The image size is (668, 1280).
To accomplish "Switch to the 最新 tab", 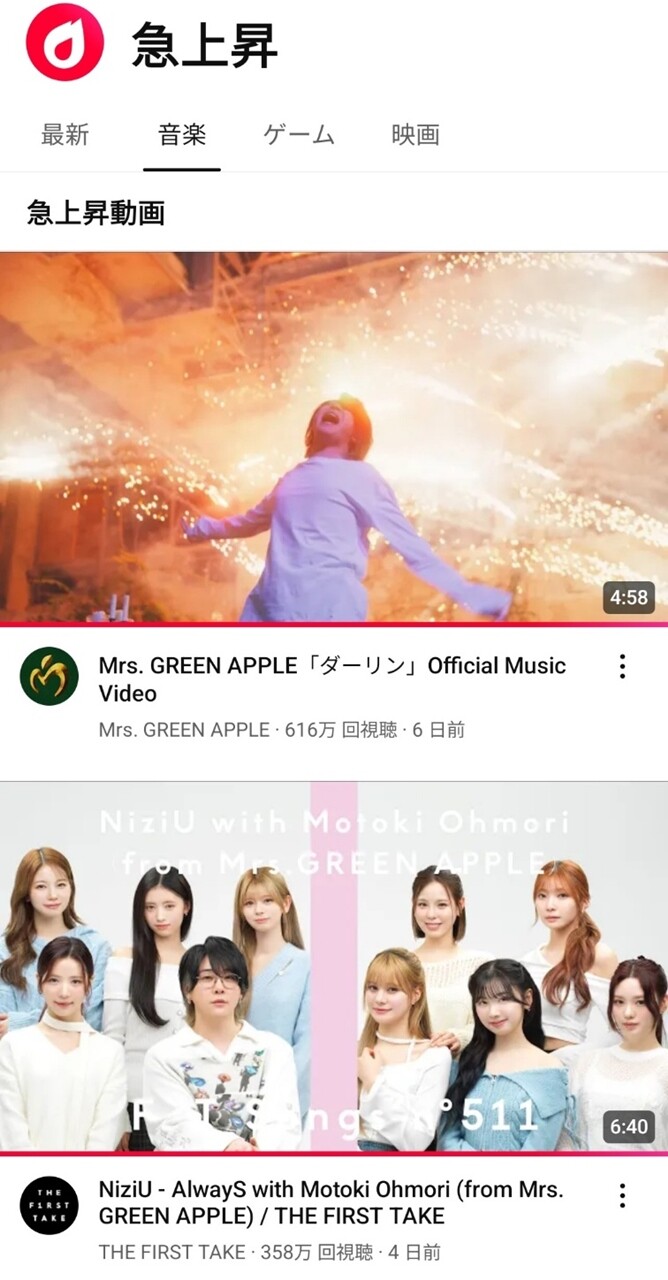I will 65,135.
